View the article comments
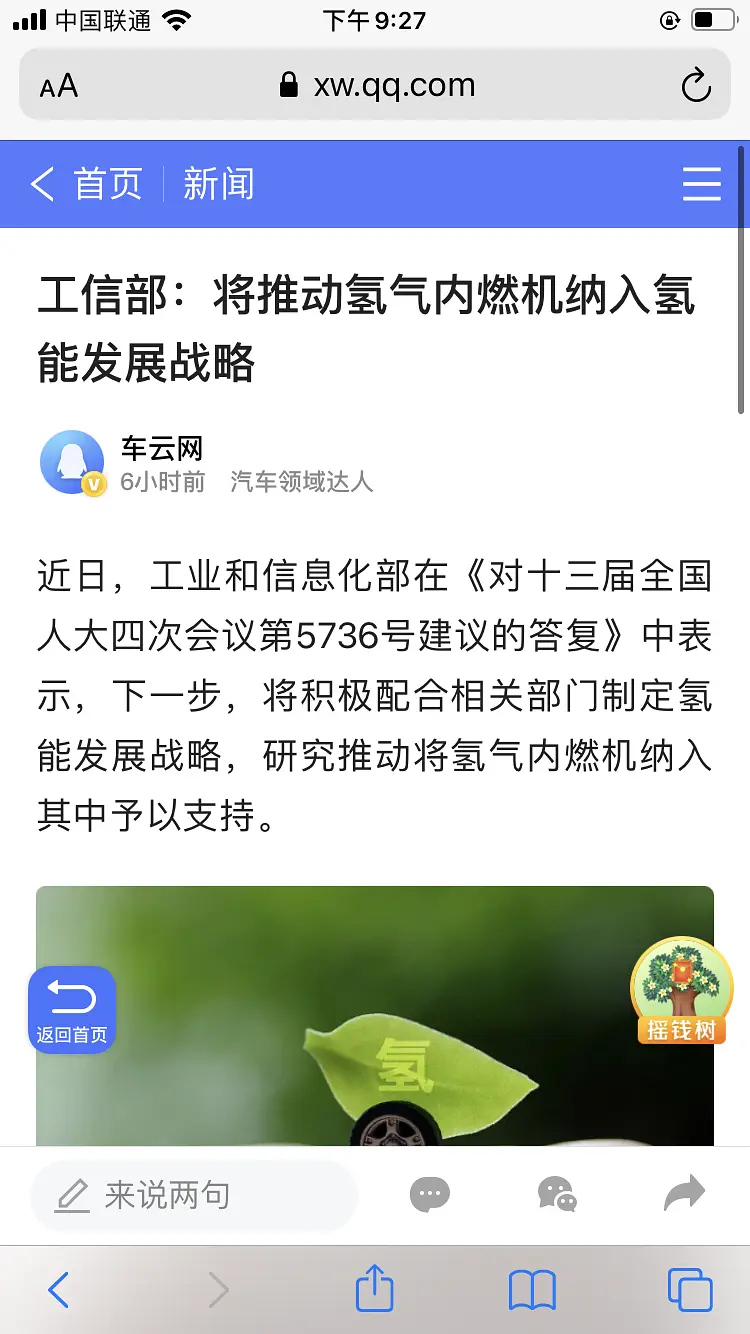Screen dimensions: 750x1334 [430, 1194]
